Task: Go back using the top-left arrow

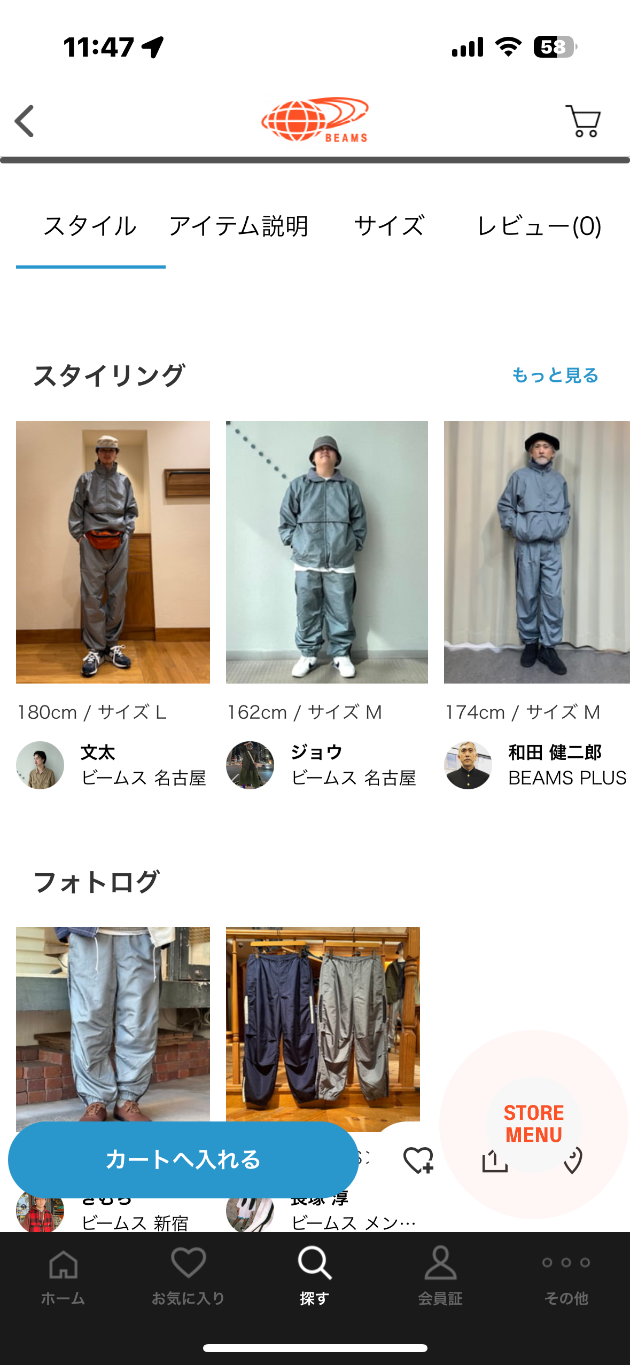Action: tap(25, 121)
